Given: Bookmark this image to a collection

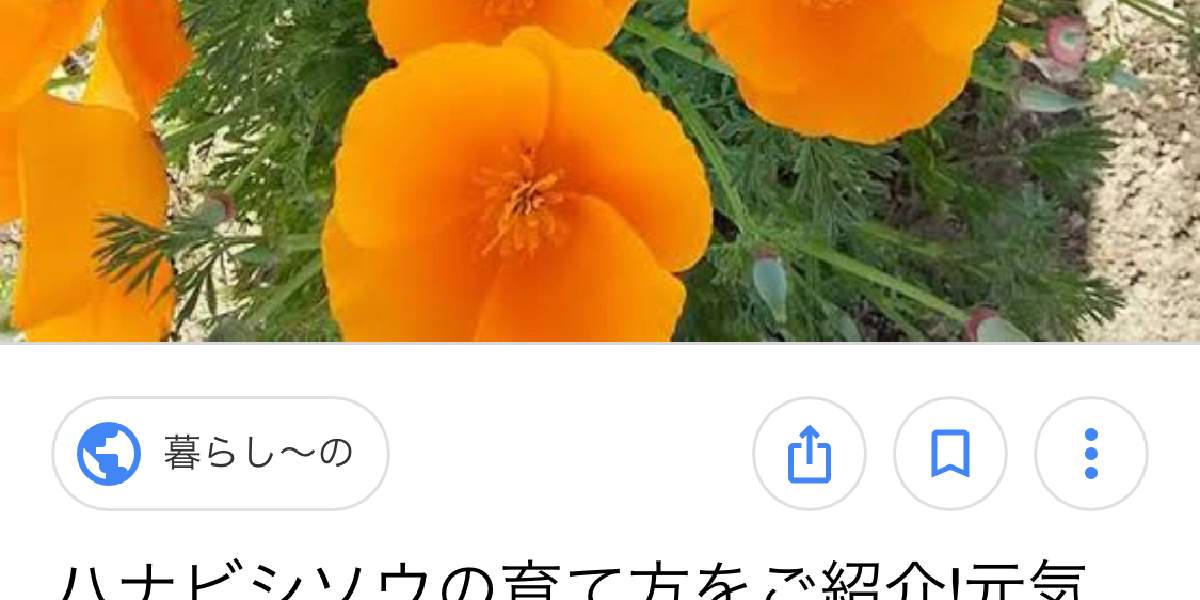Looking at the screenshot, I should point(950,454).
